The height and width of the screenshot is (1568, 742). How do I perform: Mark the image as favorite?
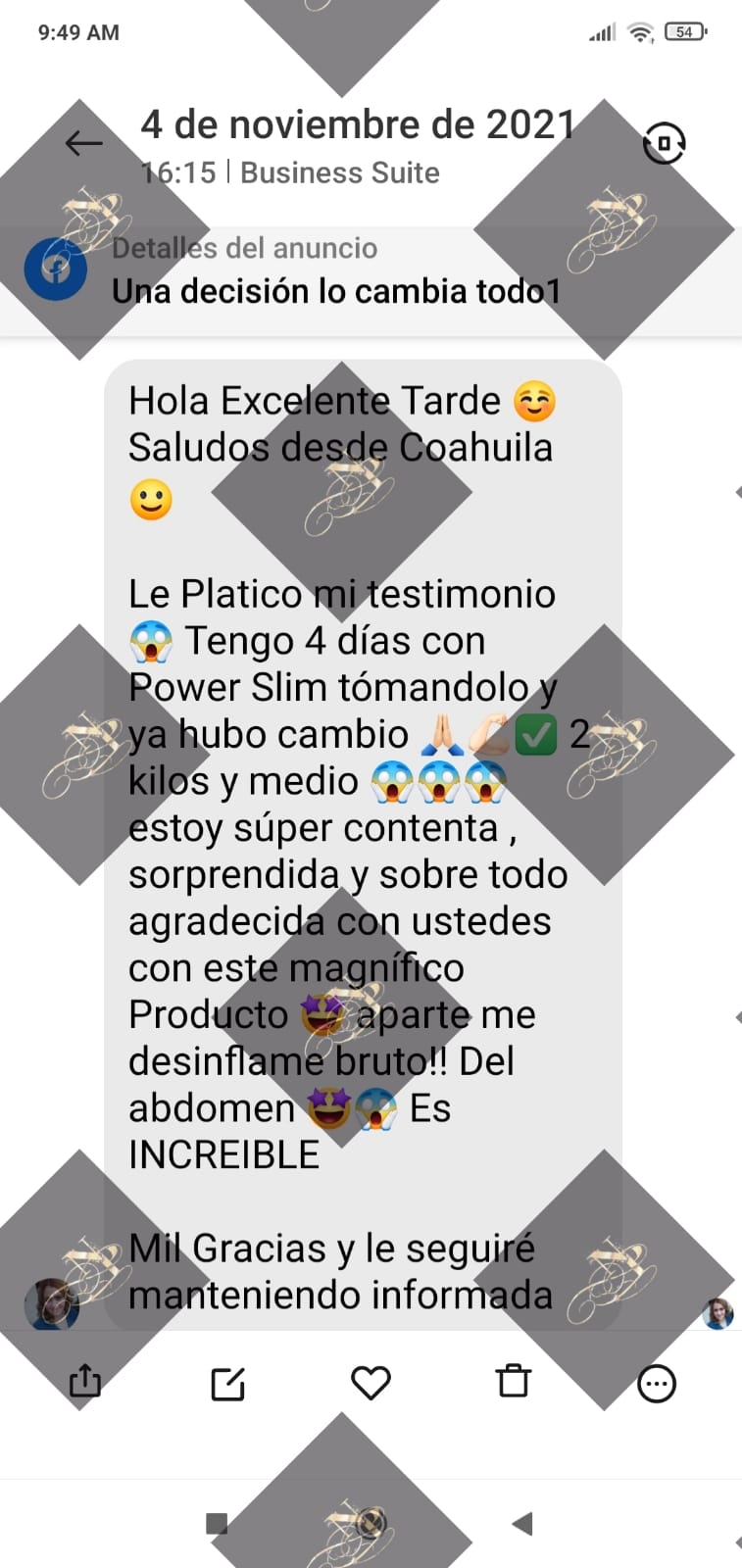pyautogui.click(x=371, y=1382)
